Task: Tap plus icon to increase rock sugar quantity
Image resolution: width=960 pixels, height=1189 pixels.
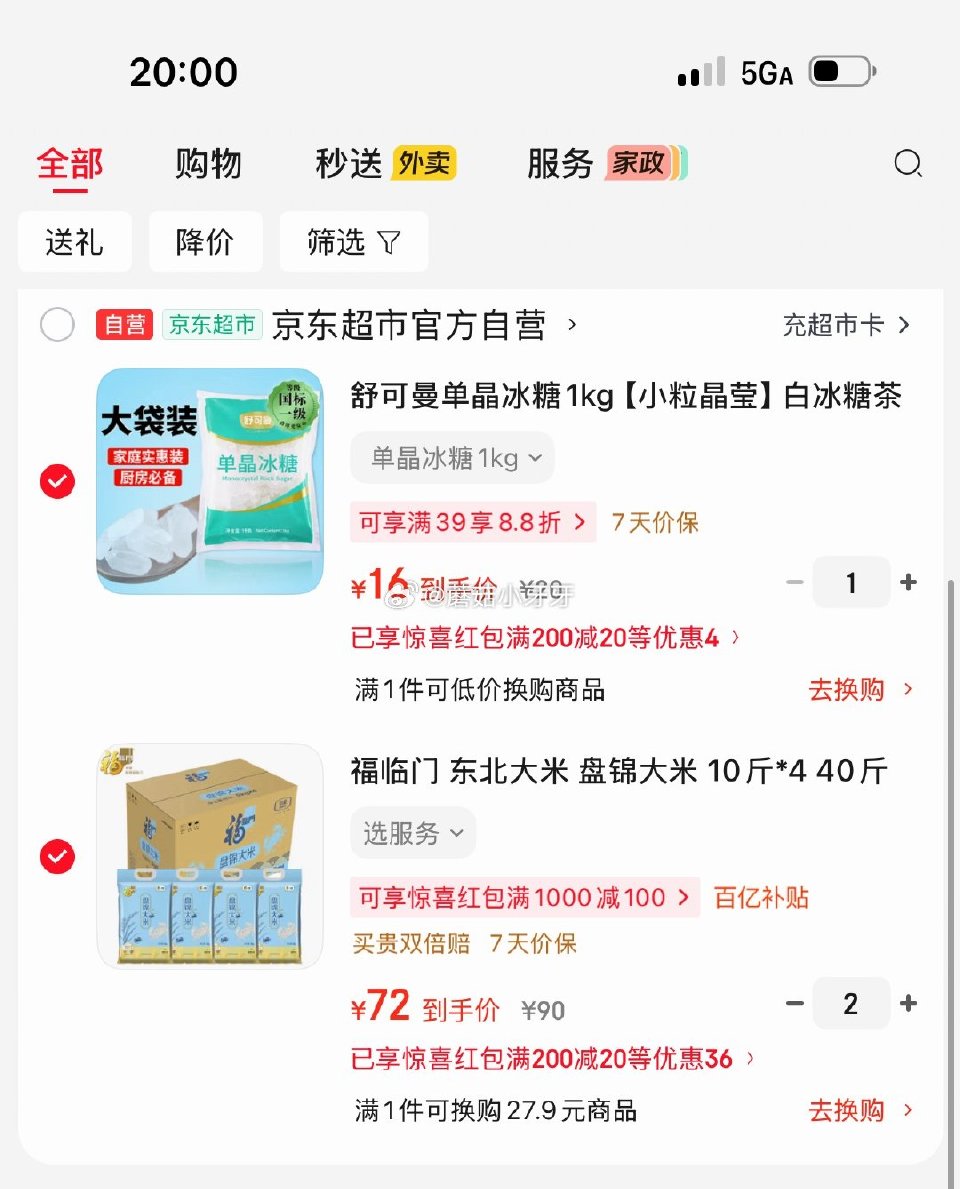Action: (x=908, y=582)
